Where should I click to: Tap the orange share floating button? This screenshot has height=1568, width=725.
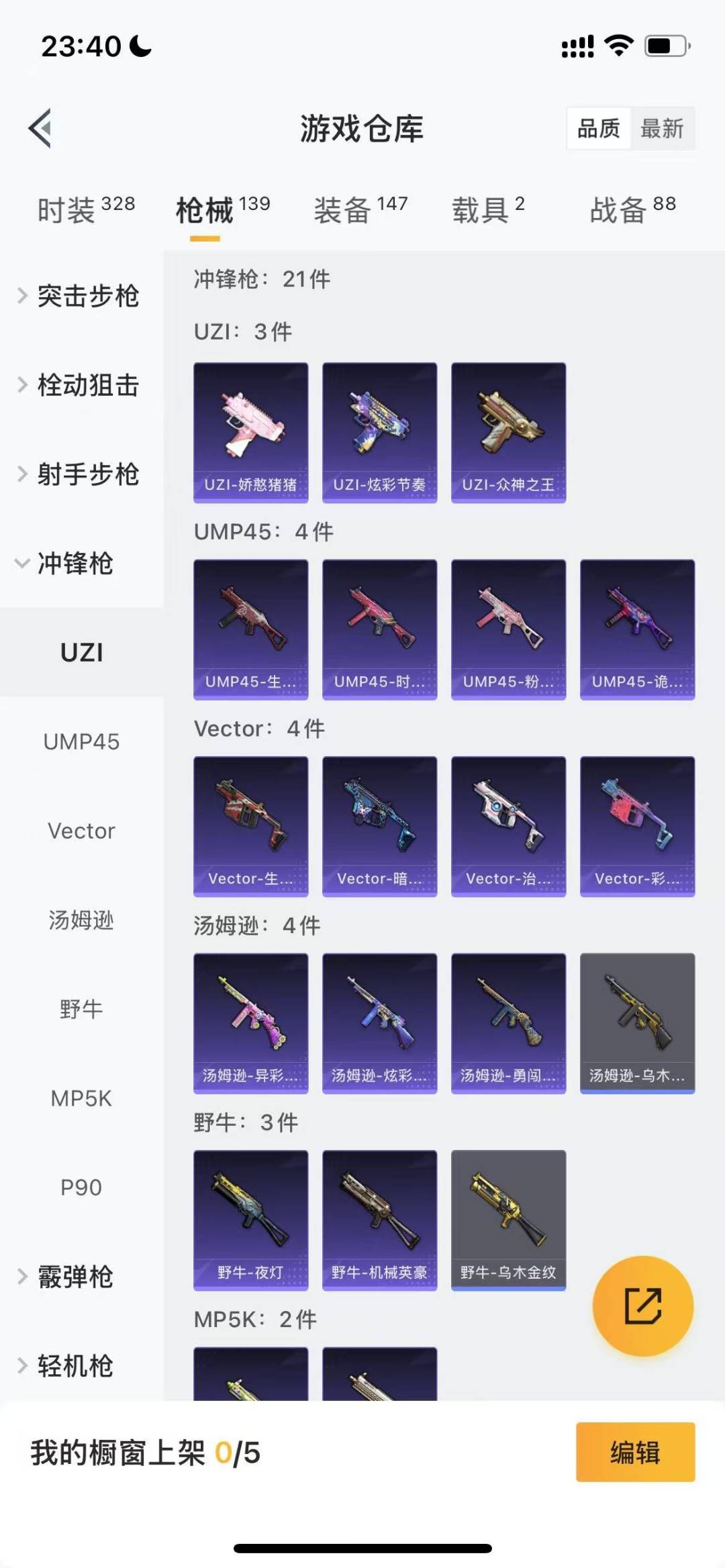point(643,1306)
